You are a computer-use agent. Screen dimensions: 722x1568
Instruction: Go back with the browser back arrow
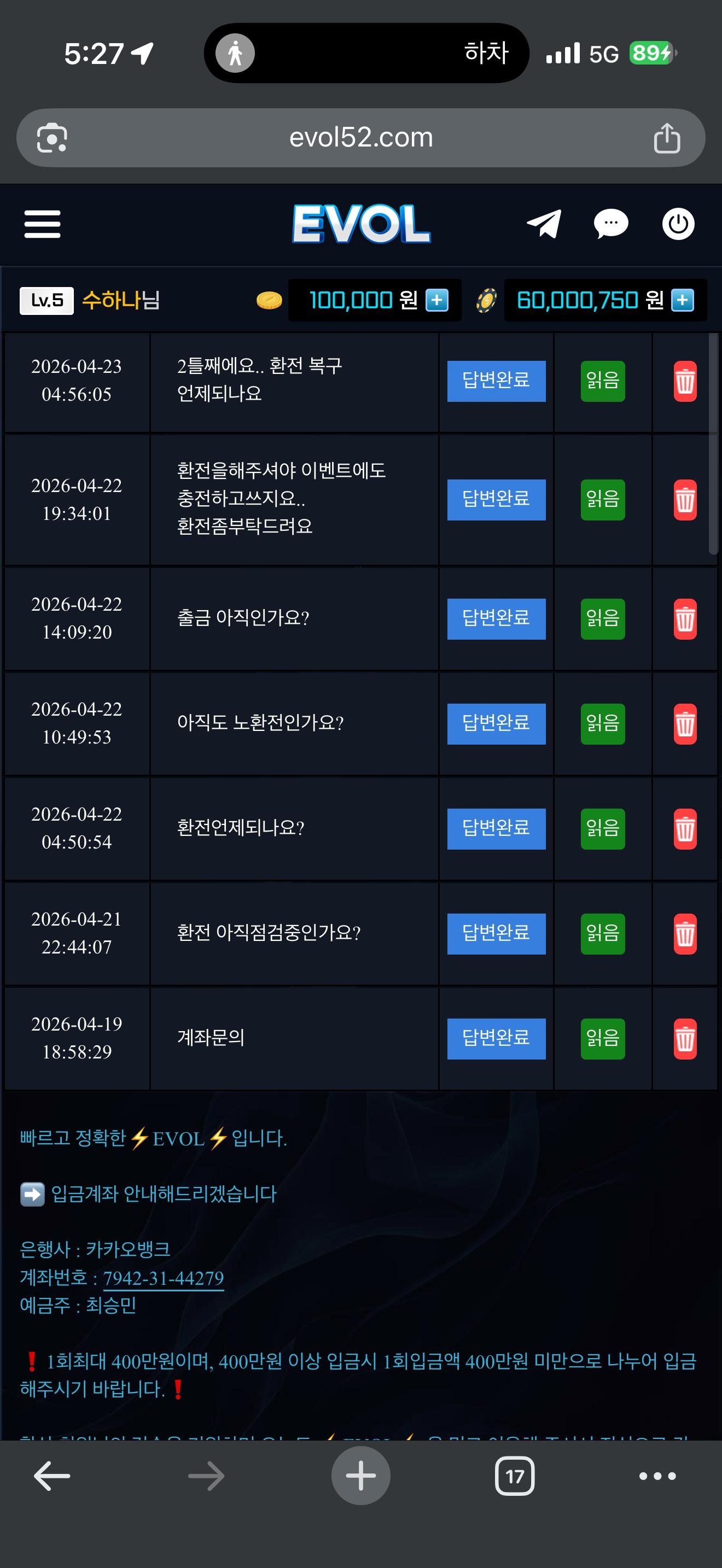52,1476
